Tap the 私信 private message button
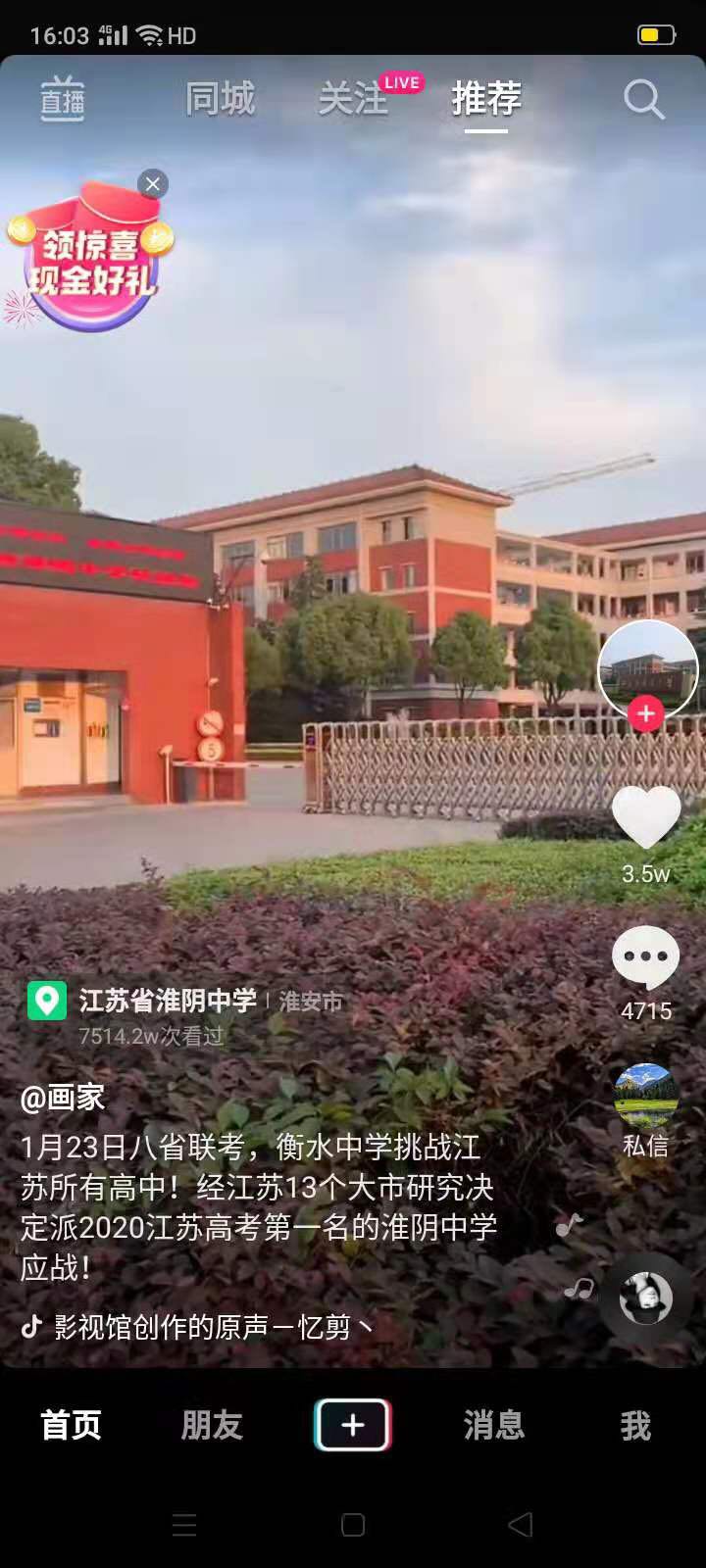 646,1111
